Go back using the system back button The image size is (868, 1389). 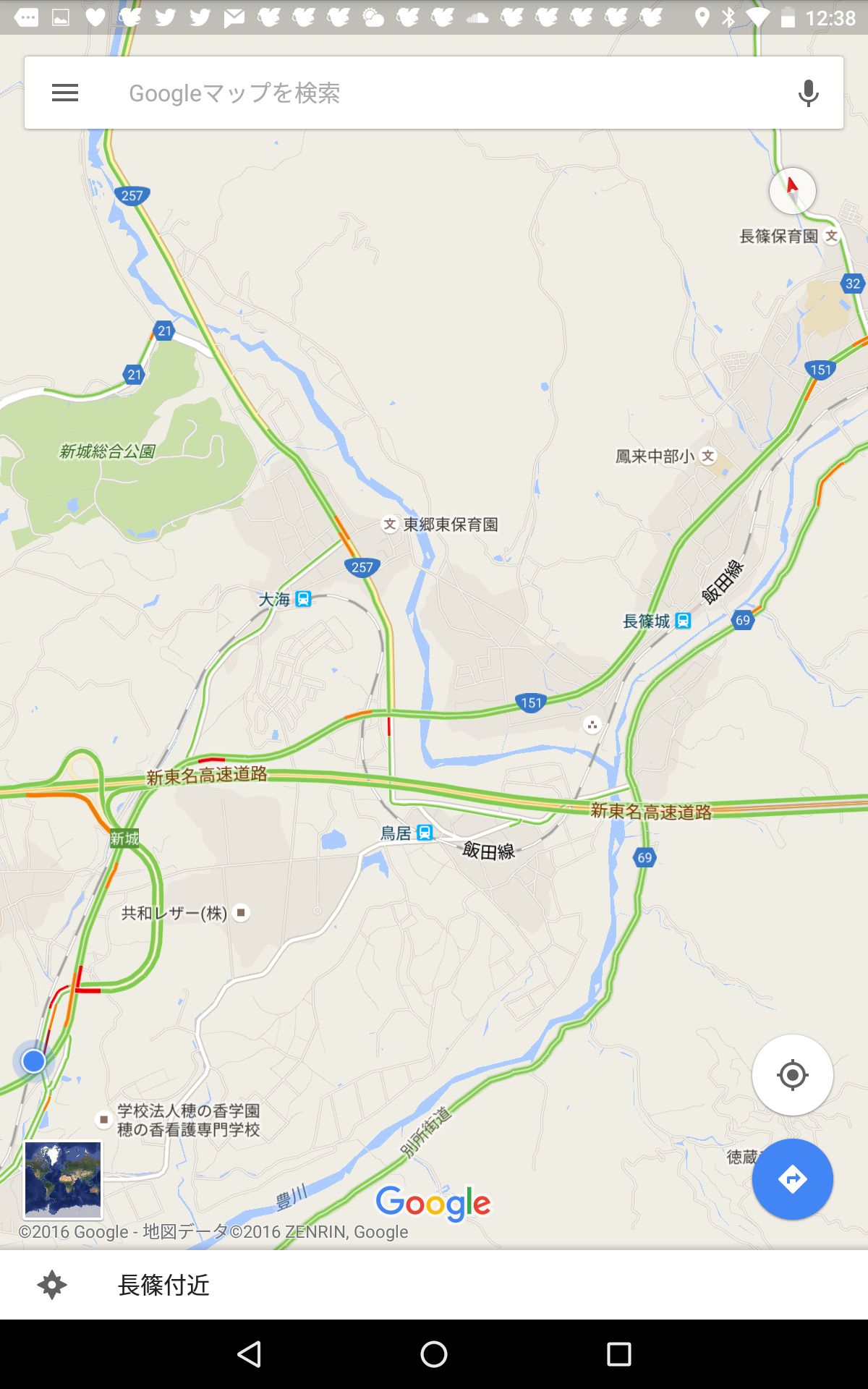click(249, 1354)
